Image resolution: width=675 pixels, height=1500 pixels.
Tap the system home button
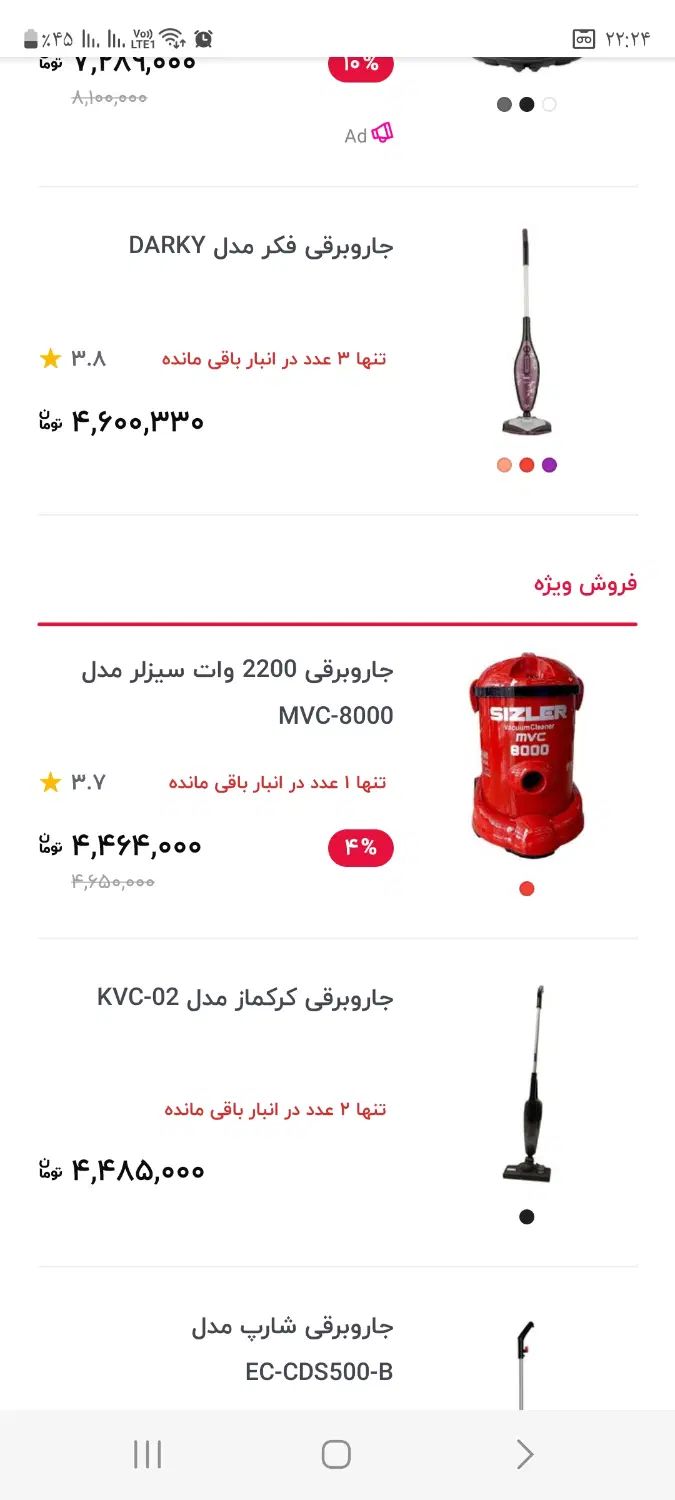[x=336, y=1454]
